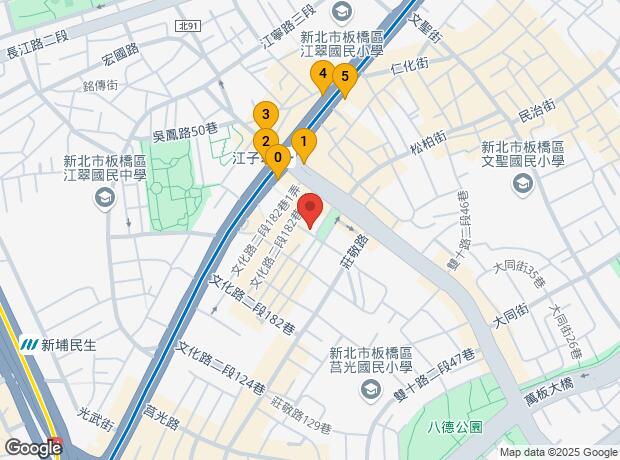620x460 pixels.
Task: Open the orange marker numbered 4
Action: (x=322, y=74)
